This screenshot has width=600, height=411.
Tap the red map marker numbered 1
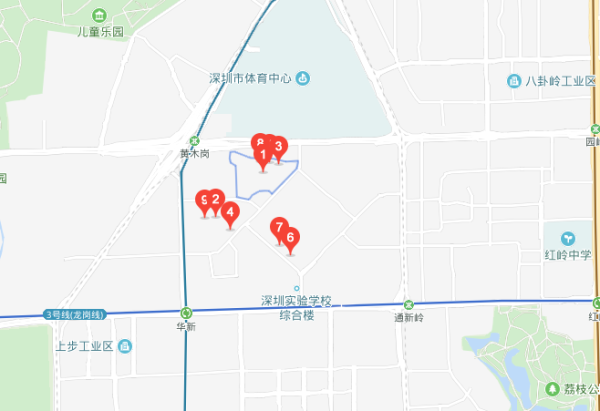264,154
